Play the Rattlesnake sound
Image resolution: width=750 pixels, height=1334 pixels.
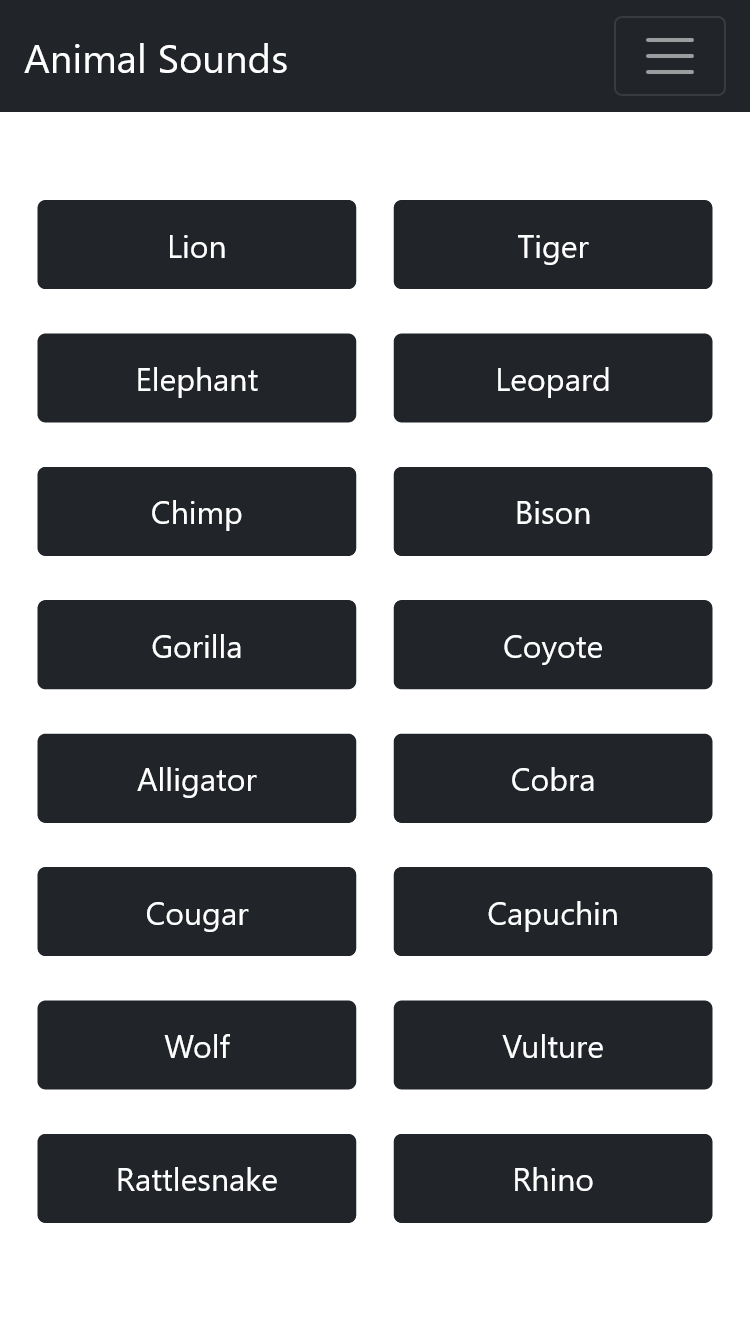(x=197, y=1178)
